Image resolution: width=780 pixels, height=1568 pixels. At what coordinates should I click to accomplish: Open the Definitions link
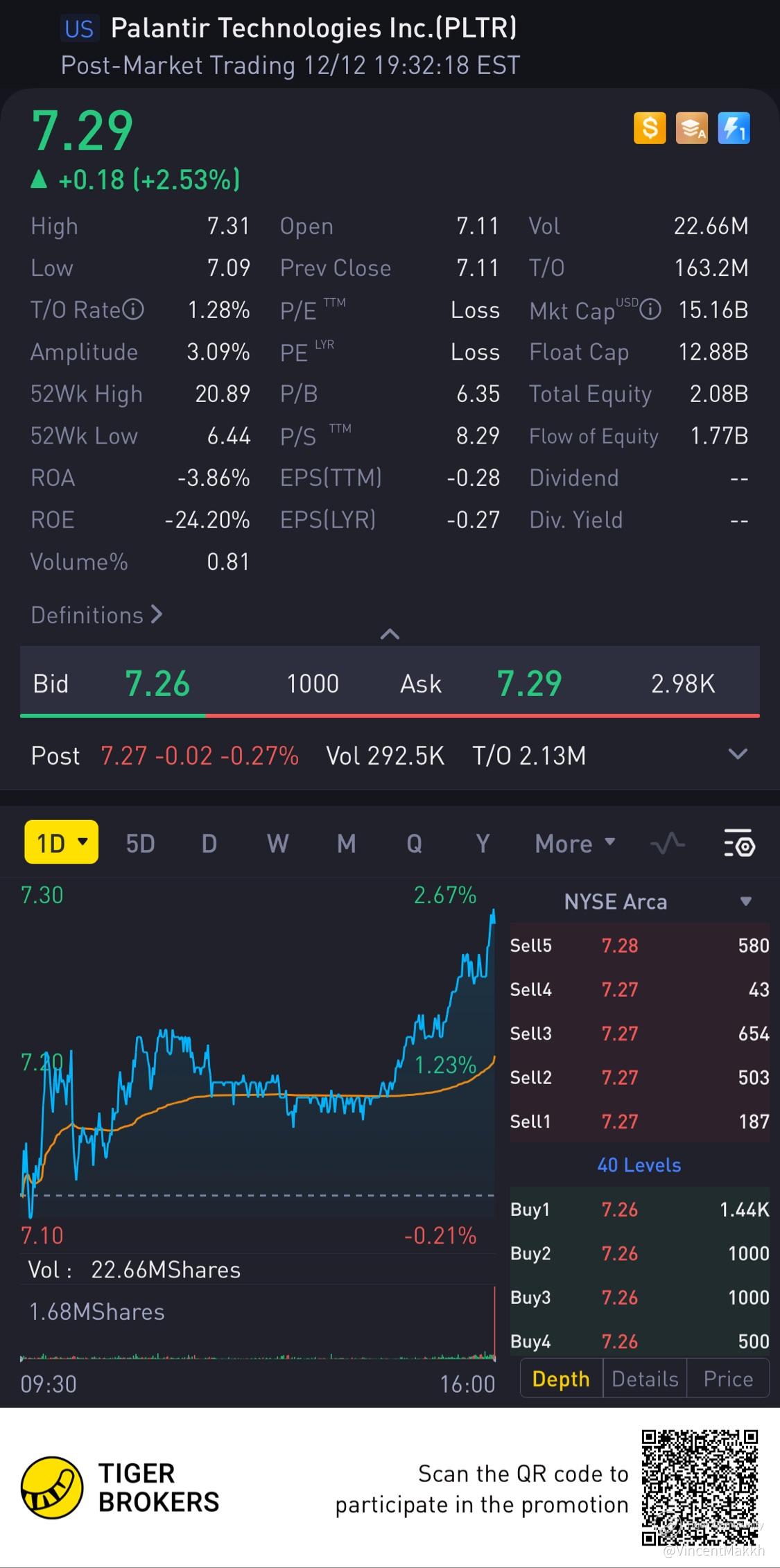[96, 615]
